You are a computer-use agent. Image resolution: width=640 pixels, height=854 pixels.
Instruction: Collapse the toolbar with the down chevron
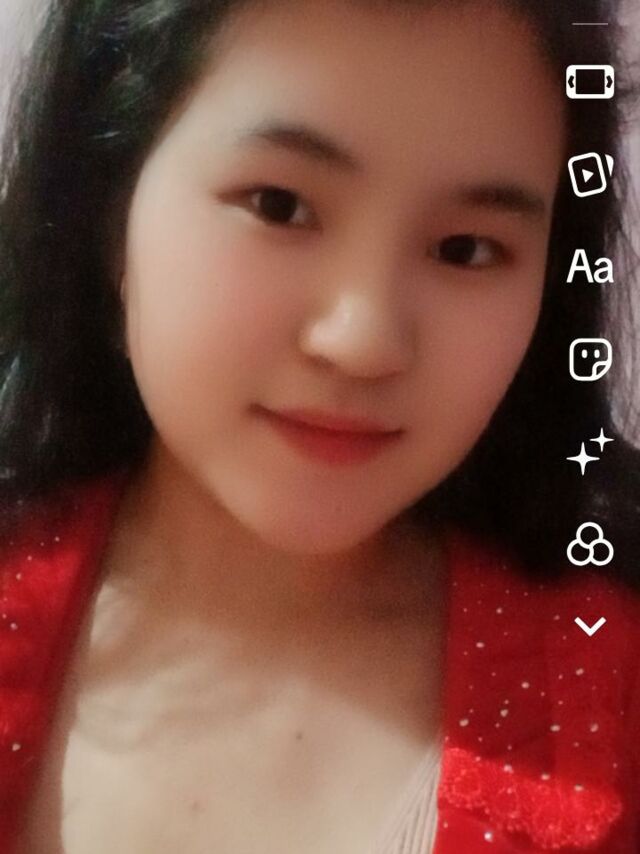[590, 627]
